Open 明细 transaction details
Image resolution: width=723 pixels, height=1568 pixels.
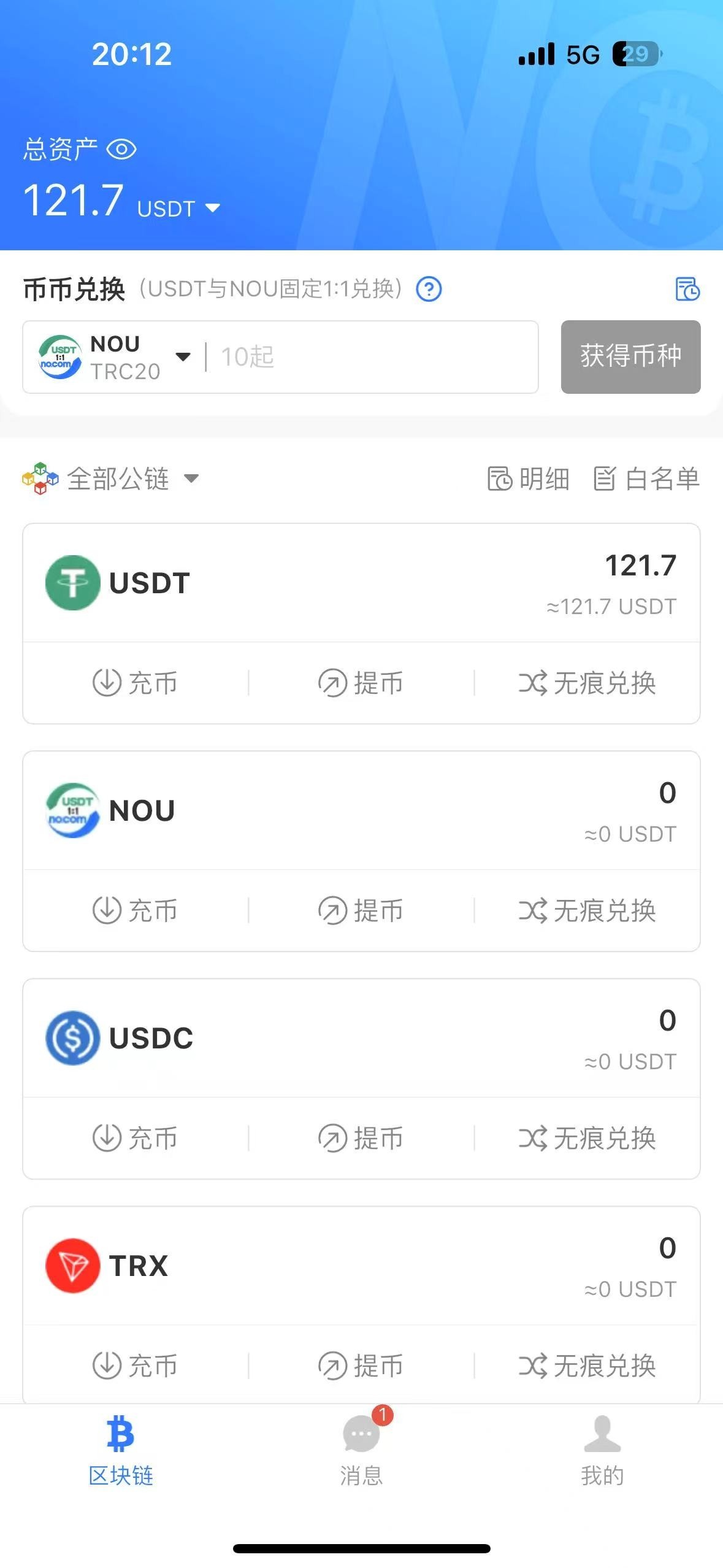pos(529,478)
